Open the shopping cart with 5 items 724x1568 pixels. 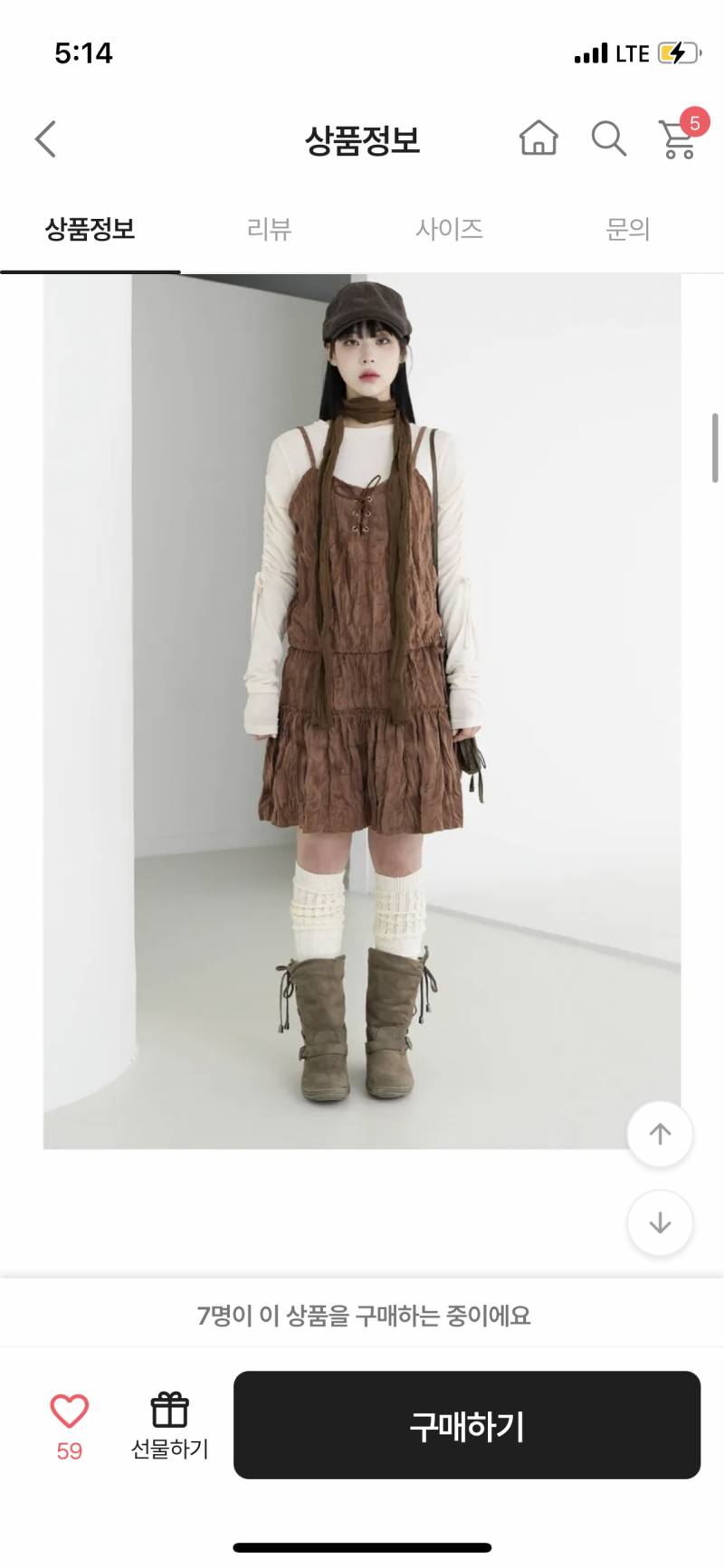point(678,139)
